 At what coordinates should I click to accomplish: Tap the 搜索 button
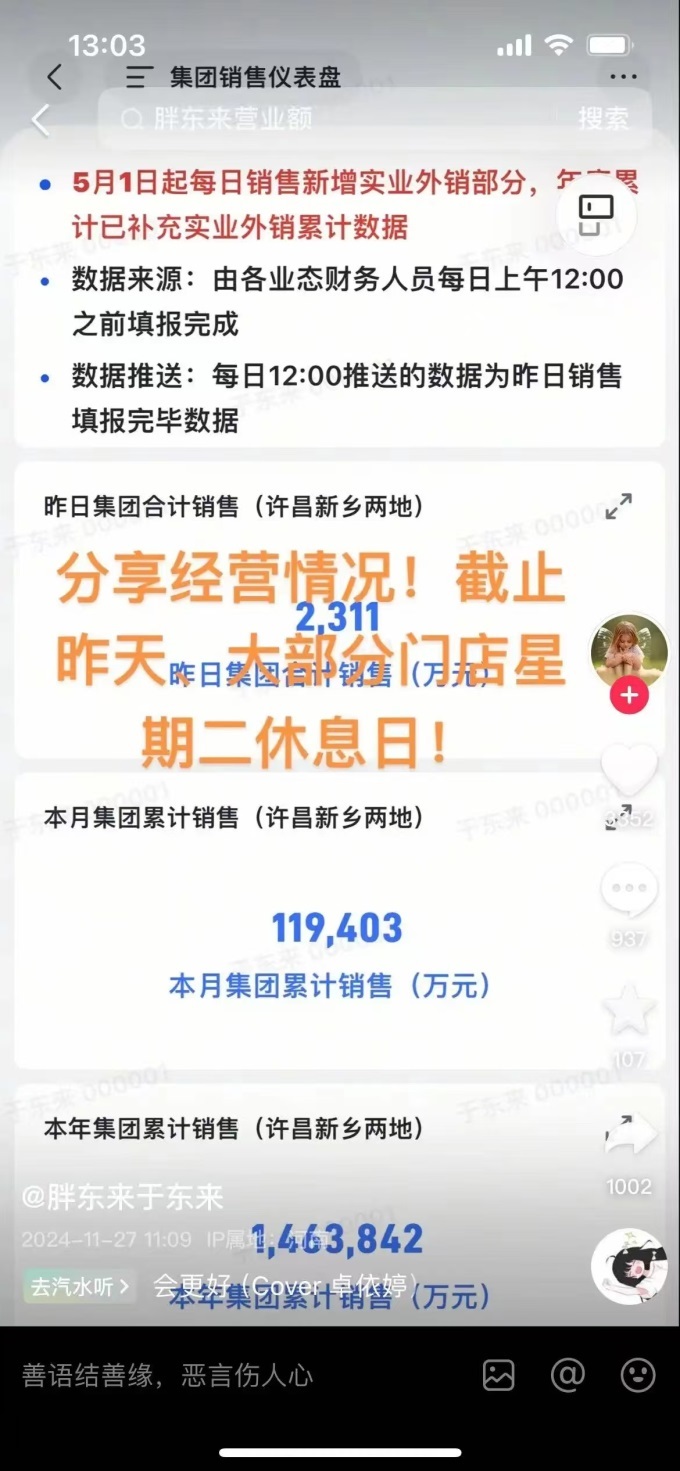pos(603,118)
